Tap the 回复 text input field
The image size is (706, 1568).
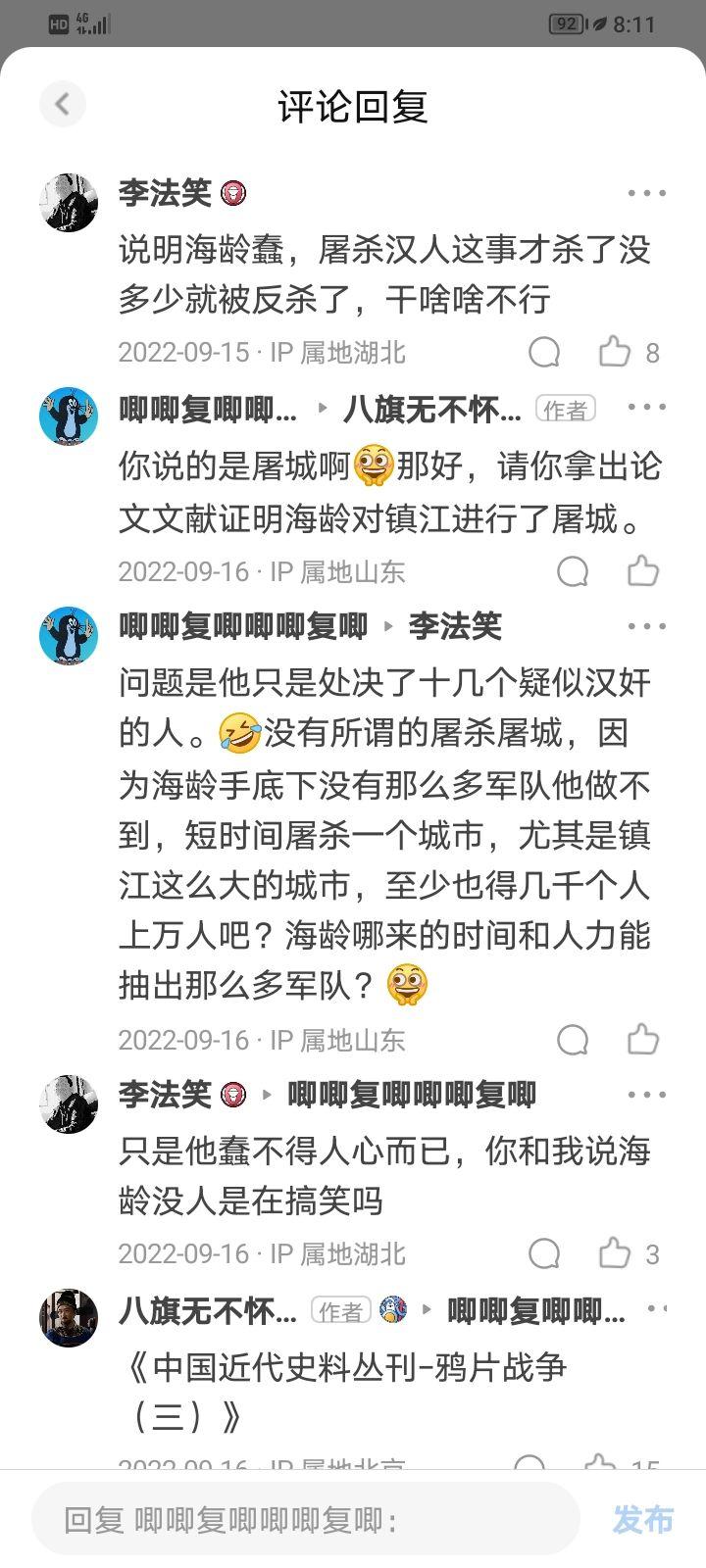(x=304, y=1520)
